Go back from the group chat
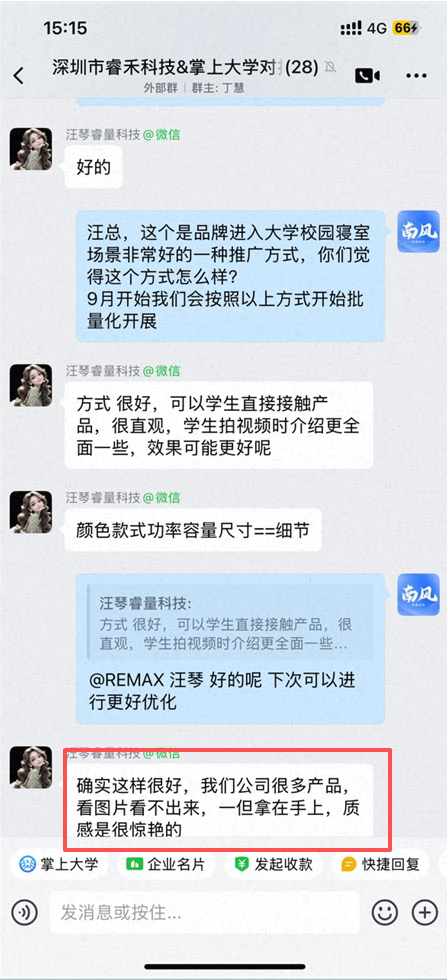 coord(19,76)
